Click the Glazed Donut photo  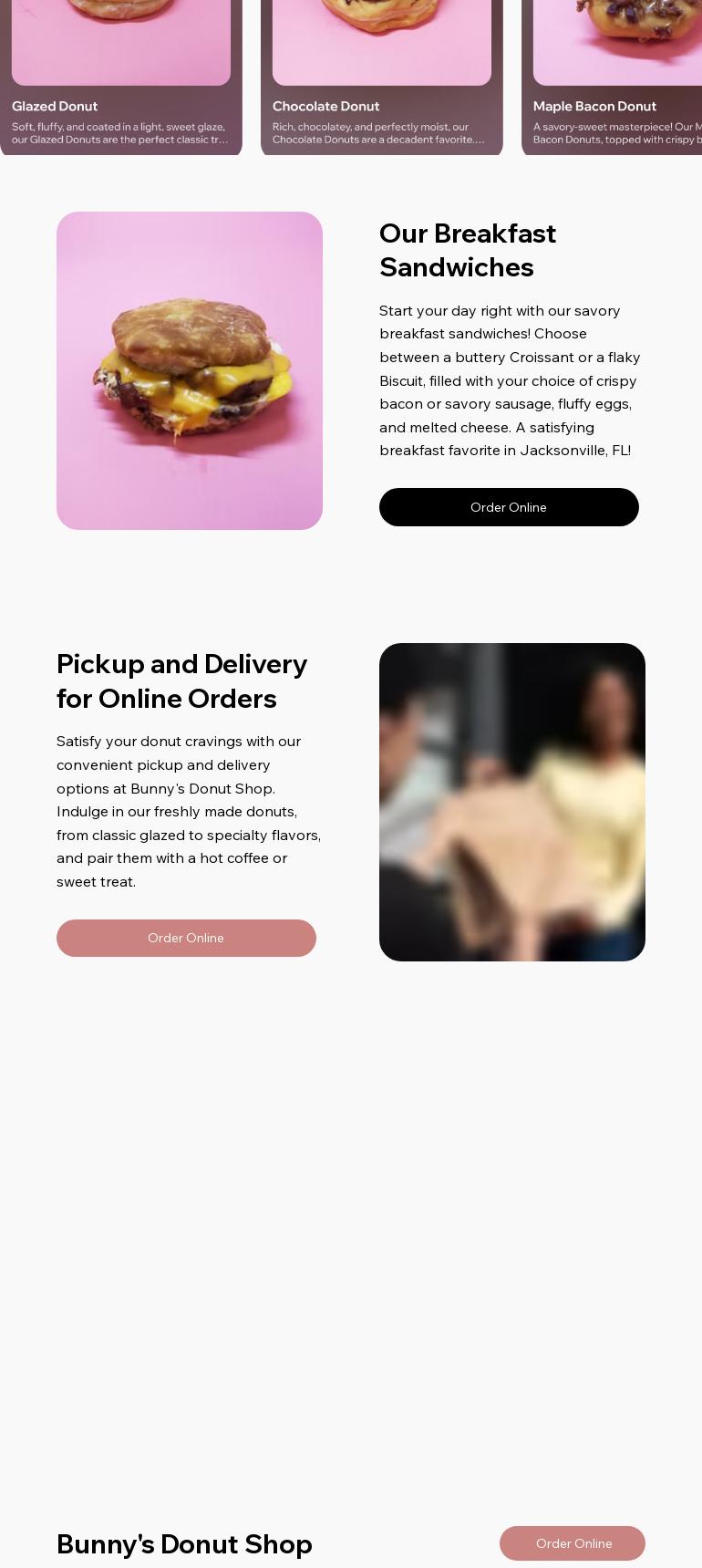tap(121, 36)
